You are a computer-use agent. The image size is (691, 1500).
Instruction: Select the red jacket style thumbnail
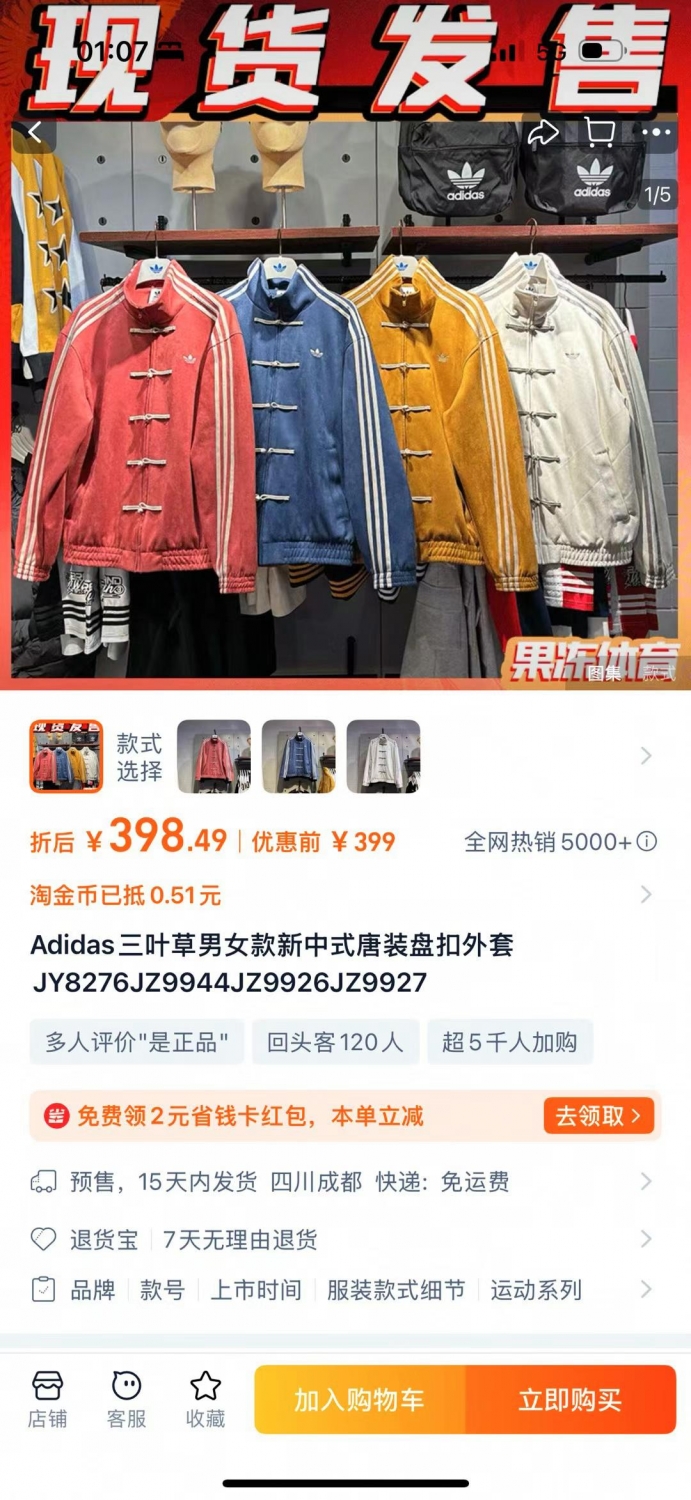pyautogui.click(x=214, y=757)
